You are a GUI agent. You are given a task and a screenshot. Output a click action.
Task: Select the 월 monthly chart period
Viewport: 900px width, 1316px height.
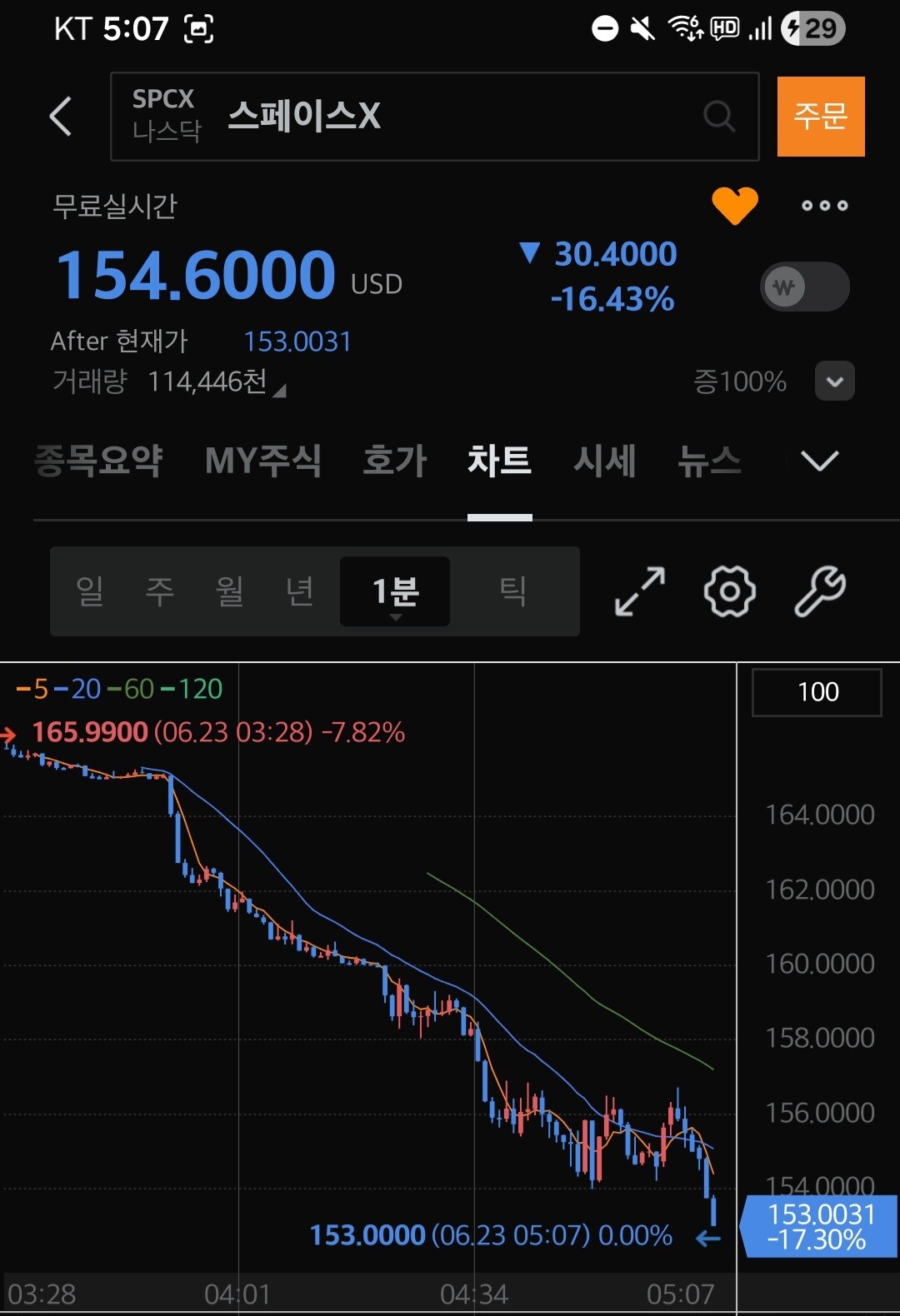[229, 591]
